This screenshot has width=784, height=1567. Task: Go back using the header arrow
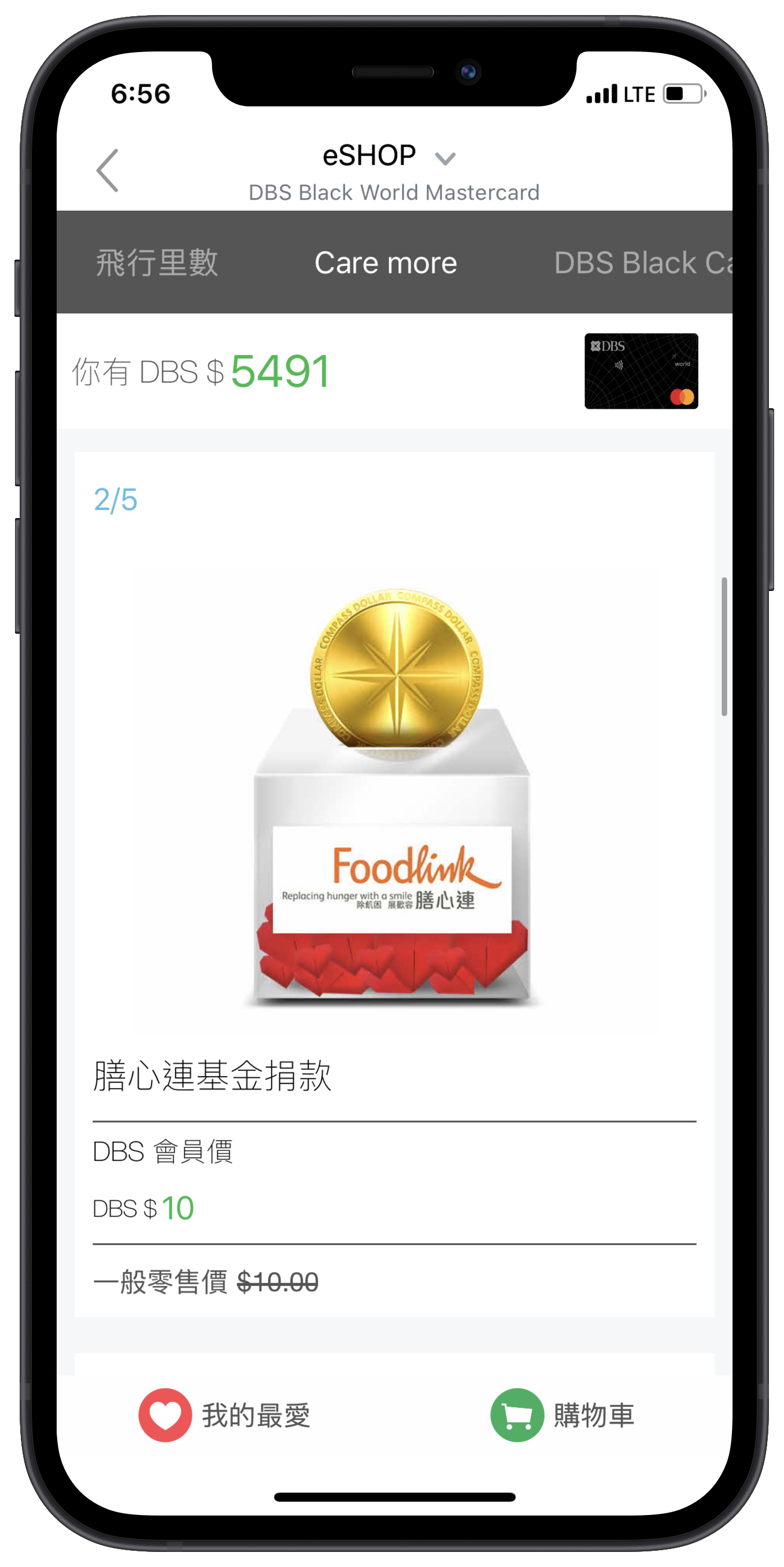tap(108, 171)
